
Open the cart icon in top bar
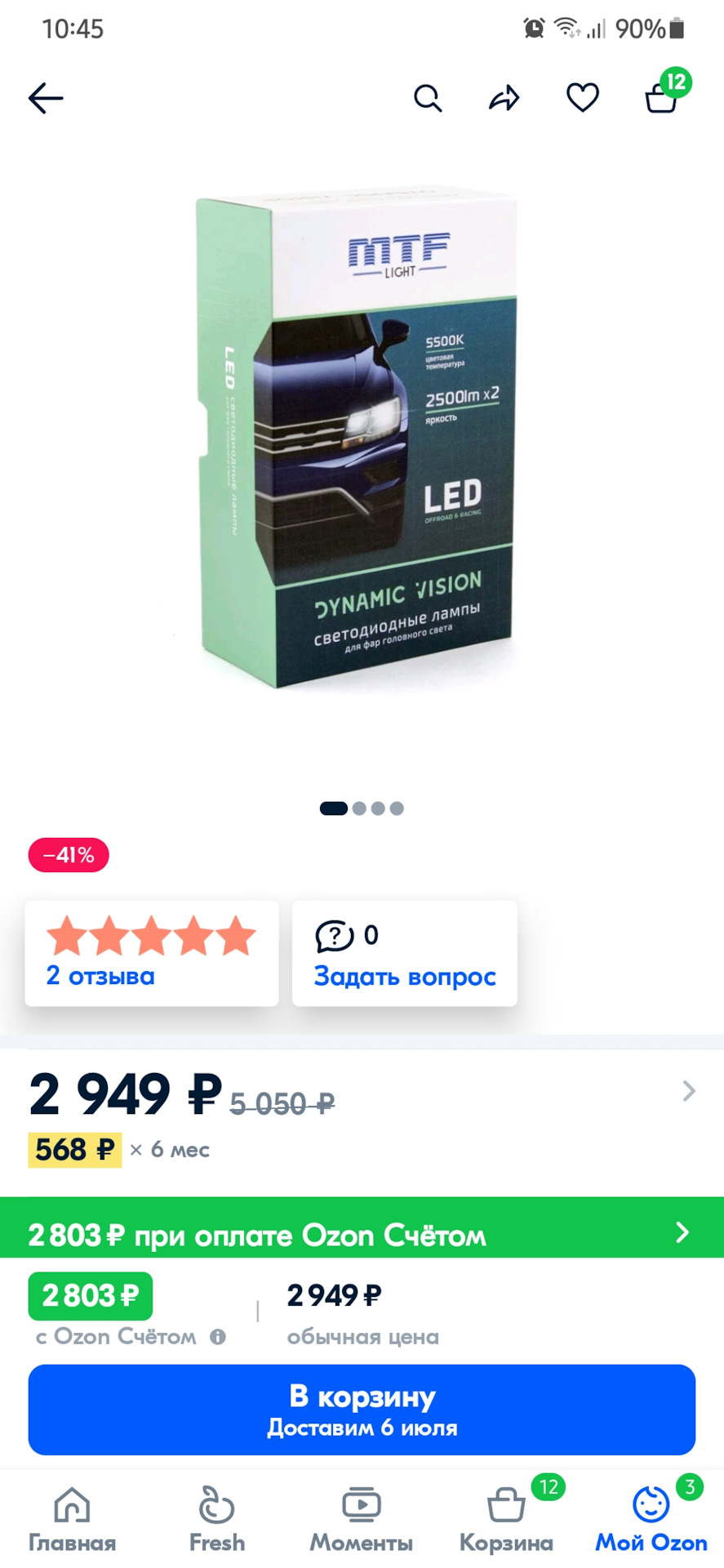click(662, 98)
